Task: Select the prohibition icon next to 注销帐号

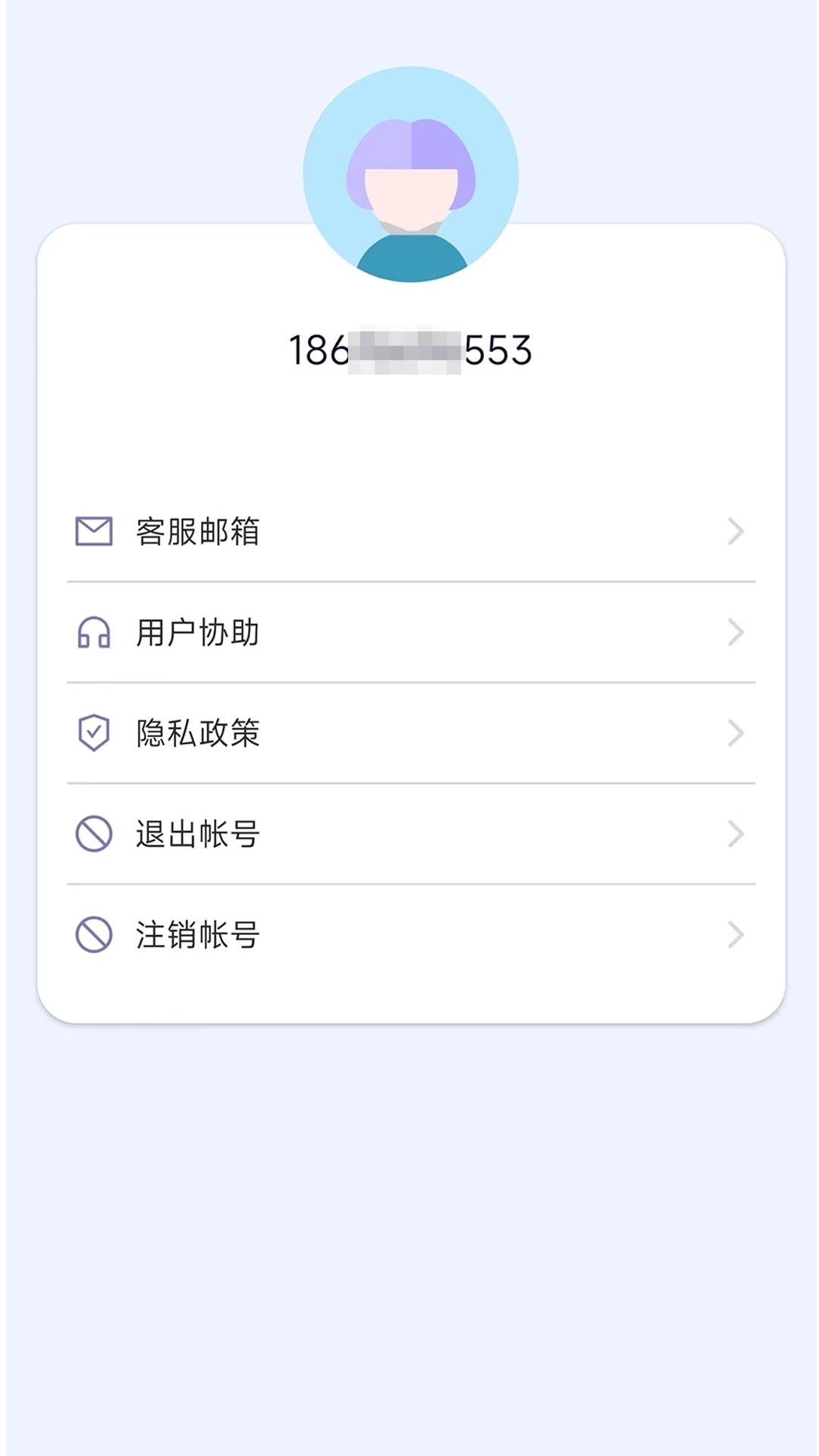Action: coord(93,934)
